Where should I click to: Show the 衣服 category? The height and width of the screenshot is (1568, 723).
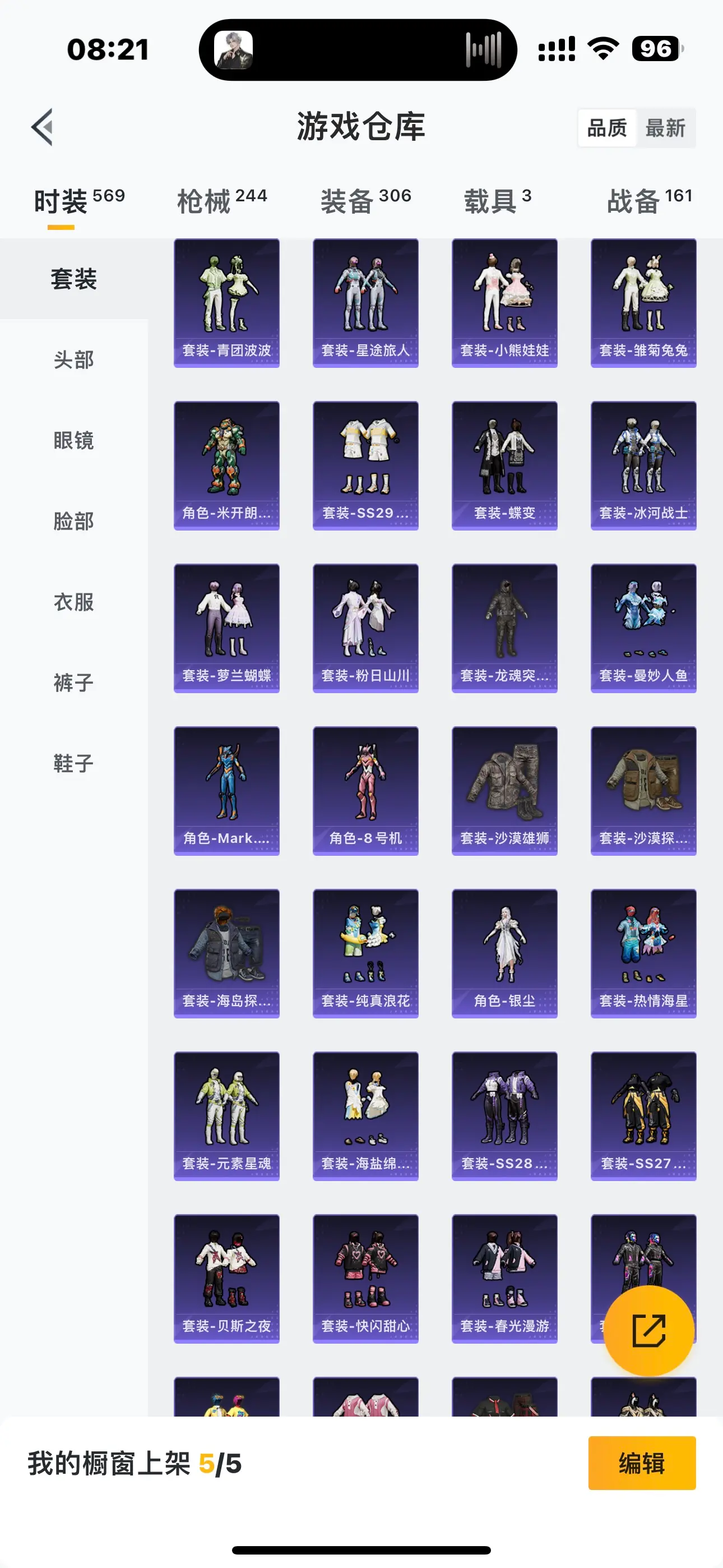[x=73, y=602]
